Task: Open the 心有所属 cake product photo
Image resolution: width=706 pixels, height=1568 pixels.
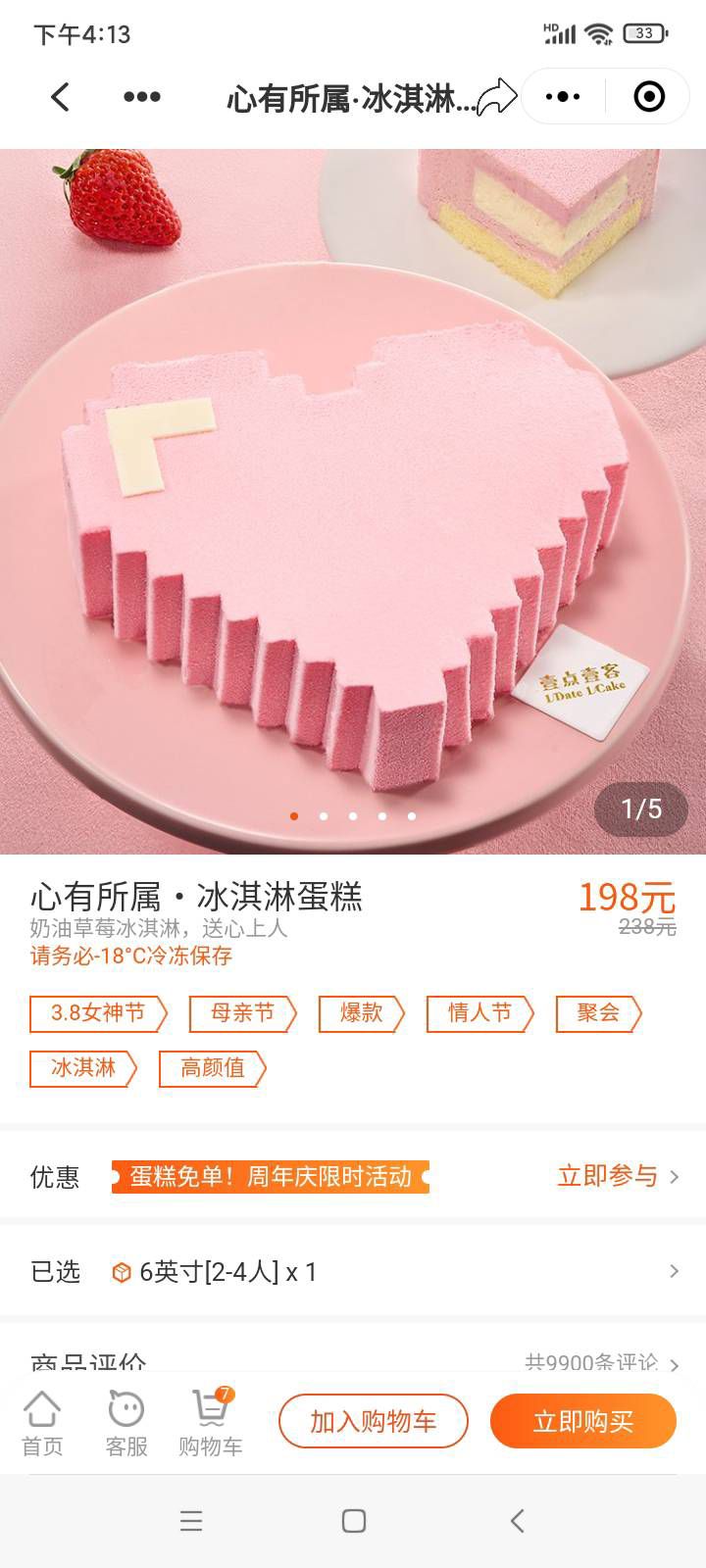Action: coord(353,501)
